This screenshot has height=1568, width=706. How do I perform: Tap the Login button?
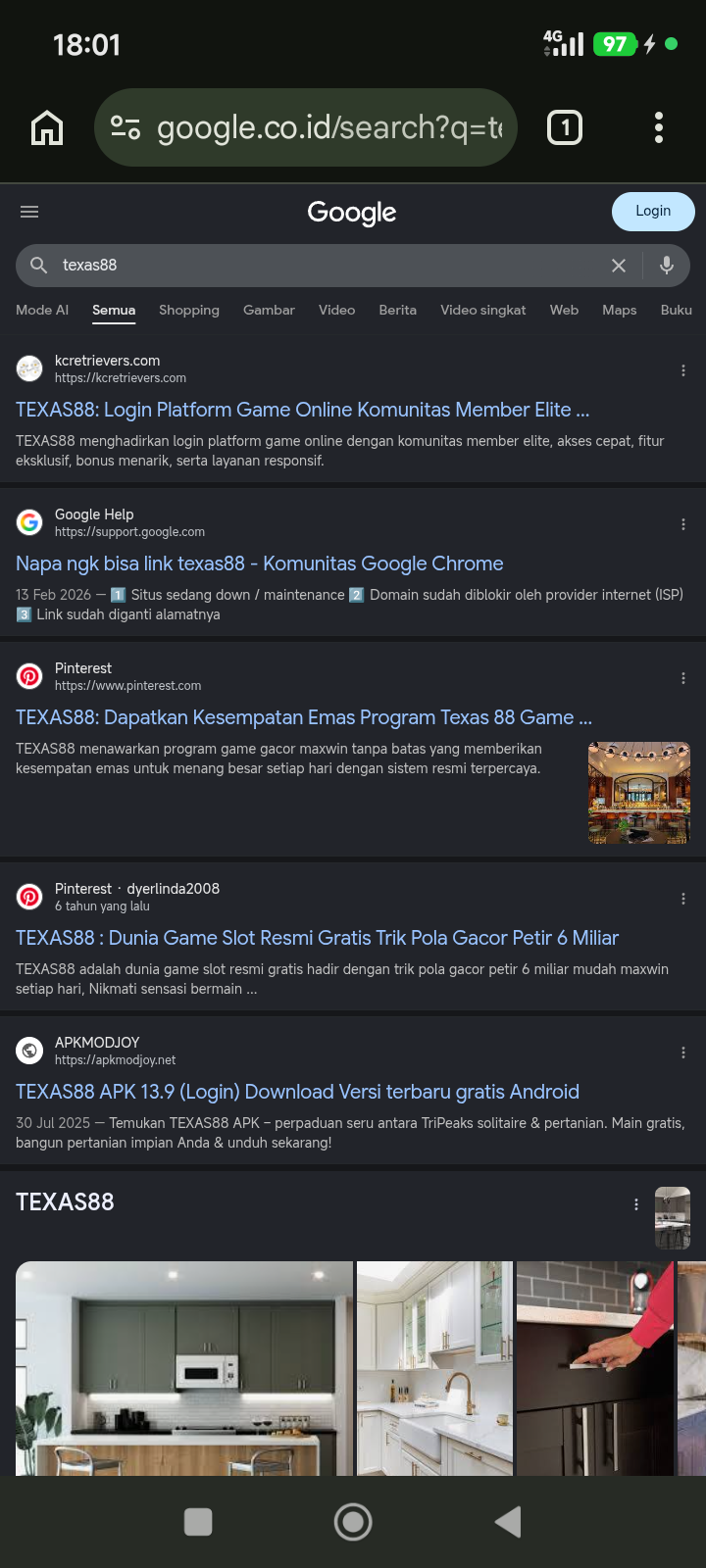coord(653,212)
